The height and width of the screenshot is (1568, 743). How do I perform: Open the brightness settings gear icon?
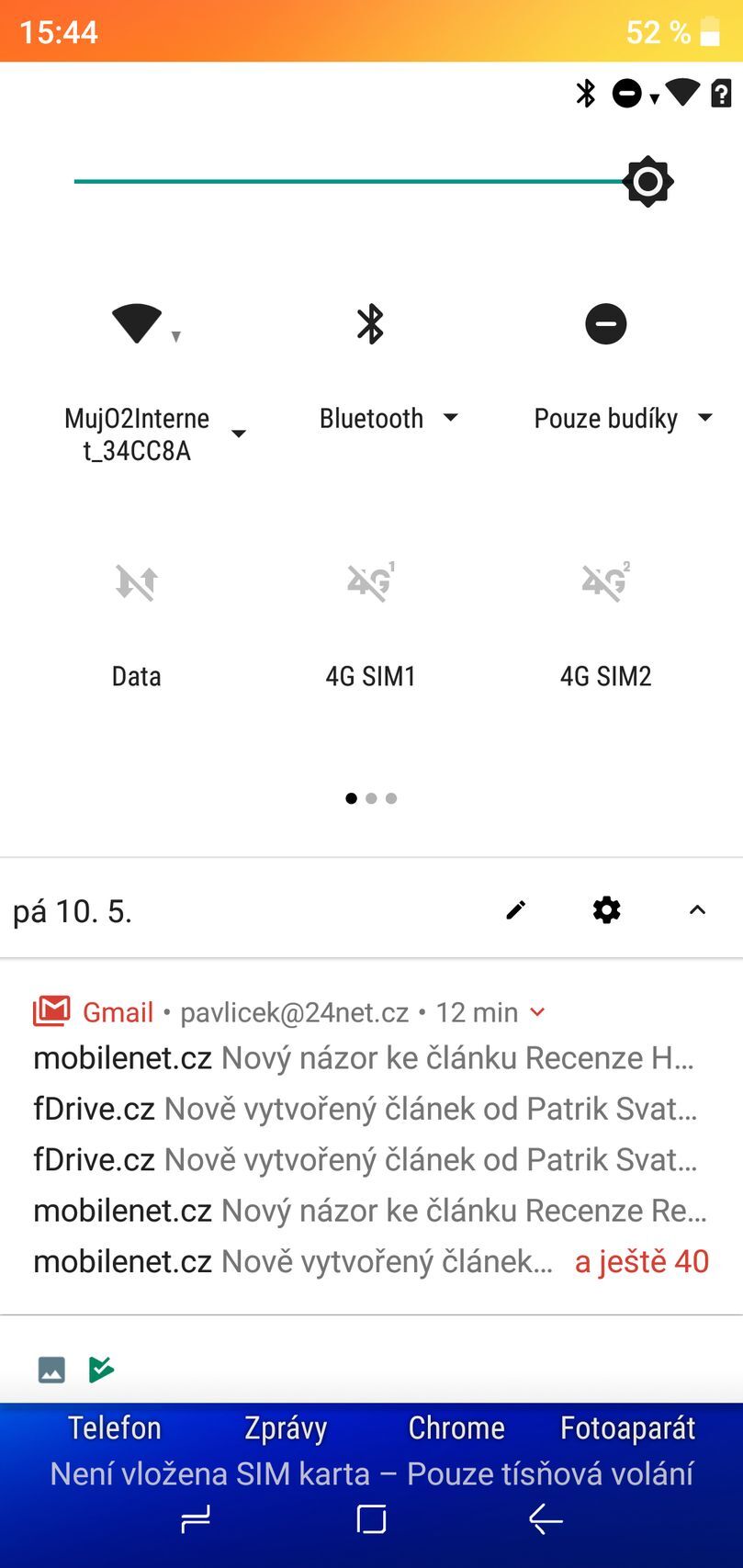pyautogui.click(x=647, y=181)
